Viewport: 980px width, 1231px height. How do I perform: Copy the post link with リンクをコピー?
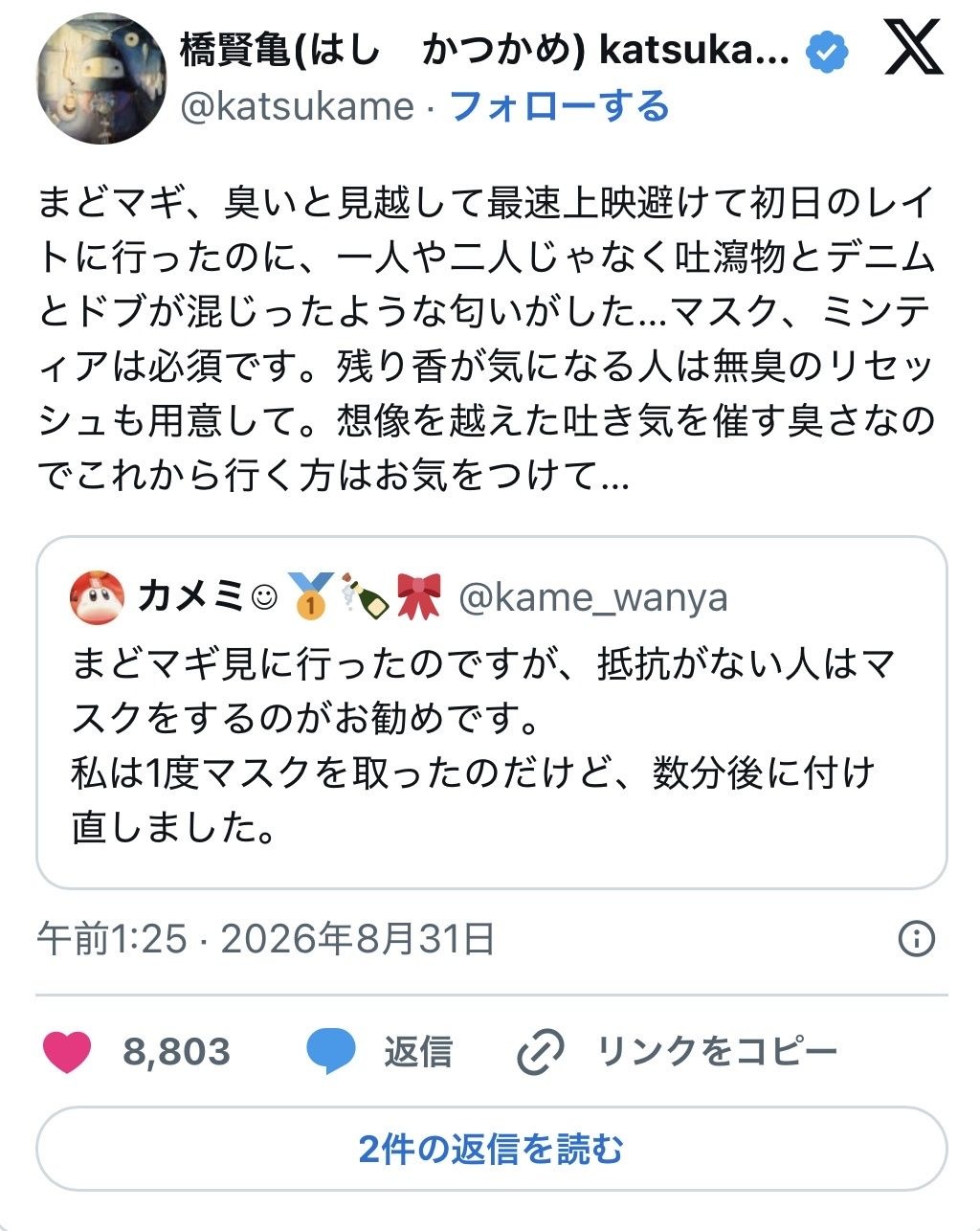[677, 1052]
